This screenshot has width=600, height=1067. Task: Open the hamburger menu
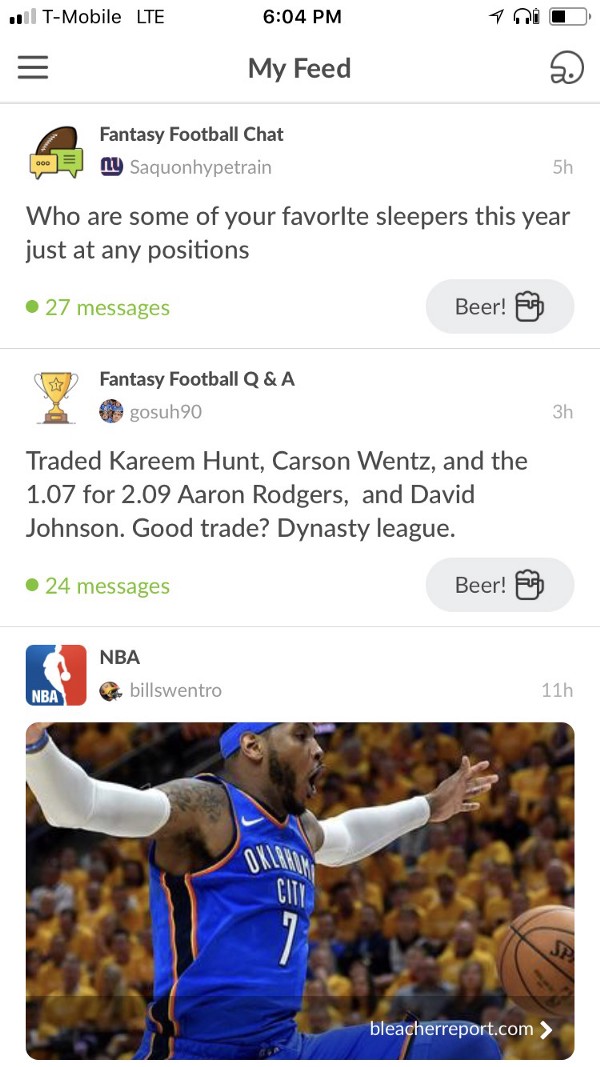(x=33, y=67)
